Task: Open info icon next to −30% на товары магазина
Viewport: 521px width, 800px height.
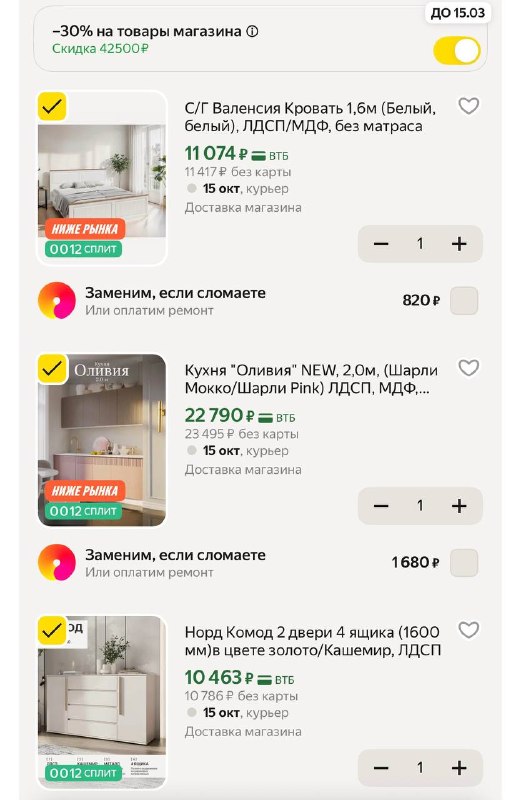Action: click(252, 32)
